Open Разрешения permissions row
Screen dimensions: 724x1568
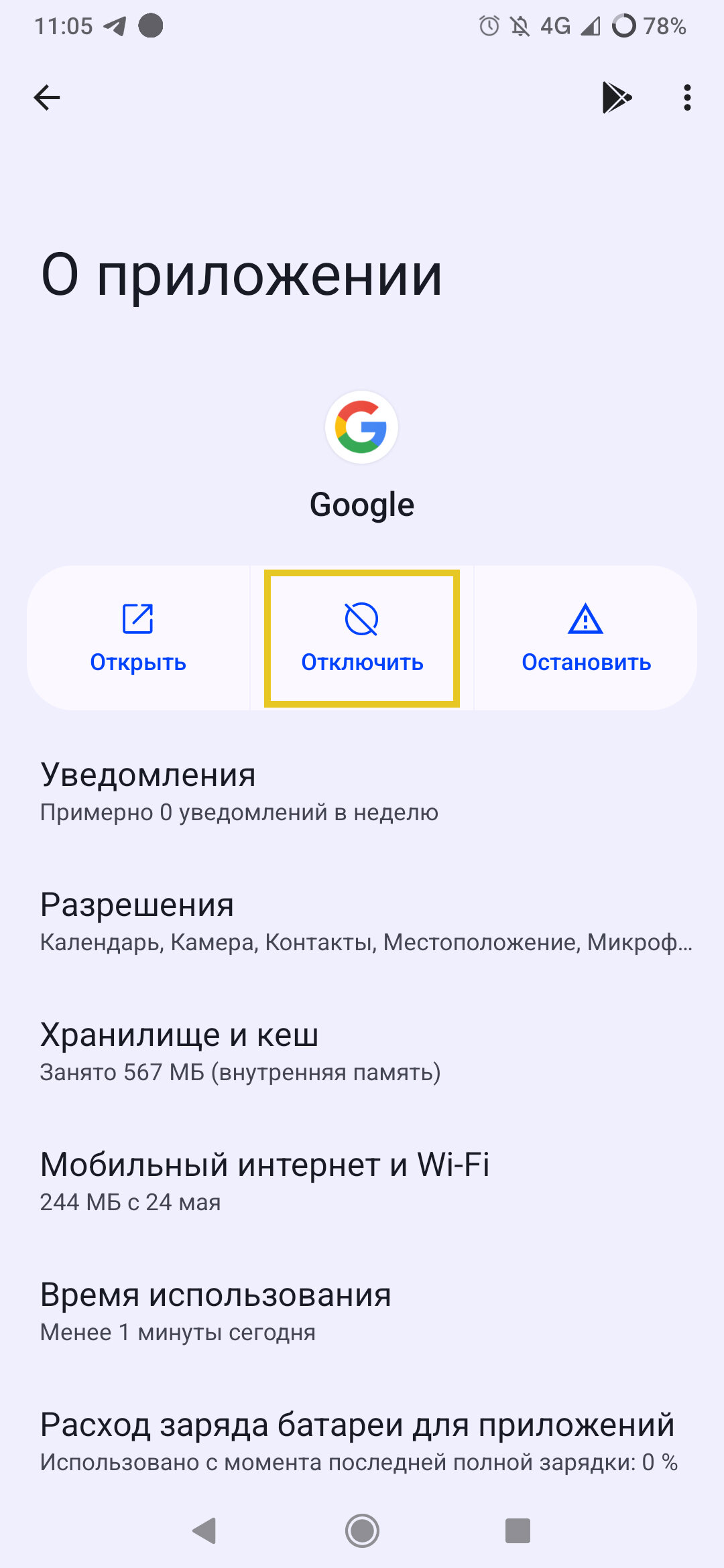362,922
